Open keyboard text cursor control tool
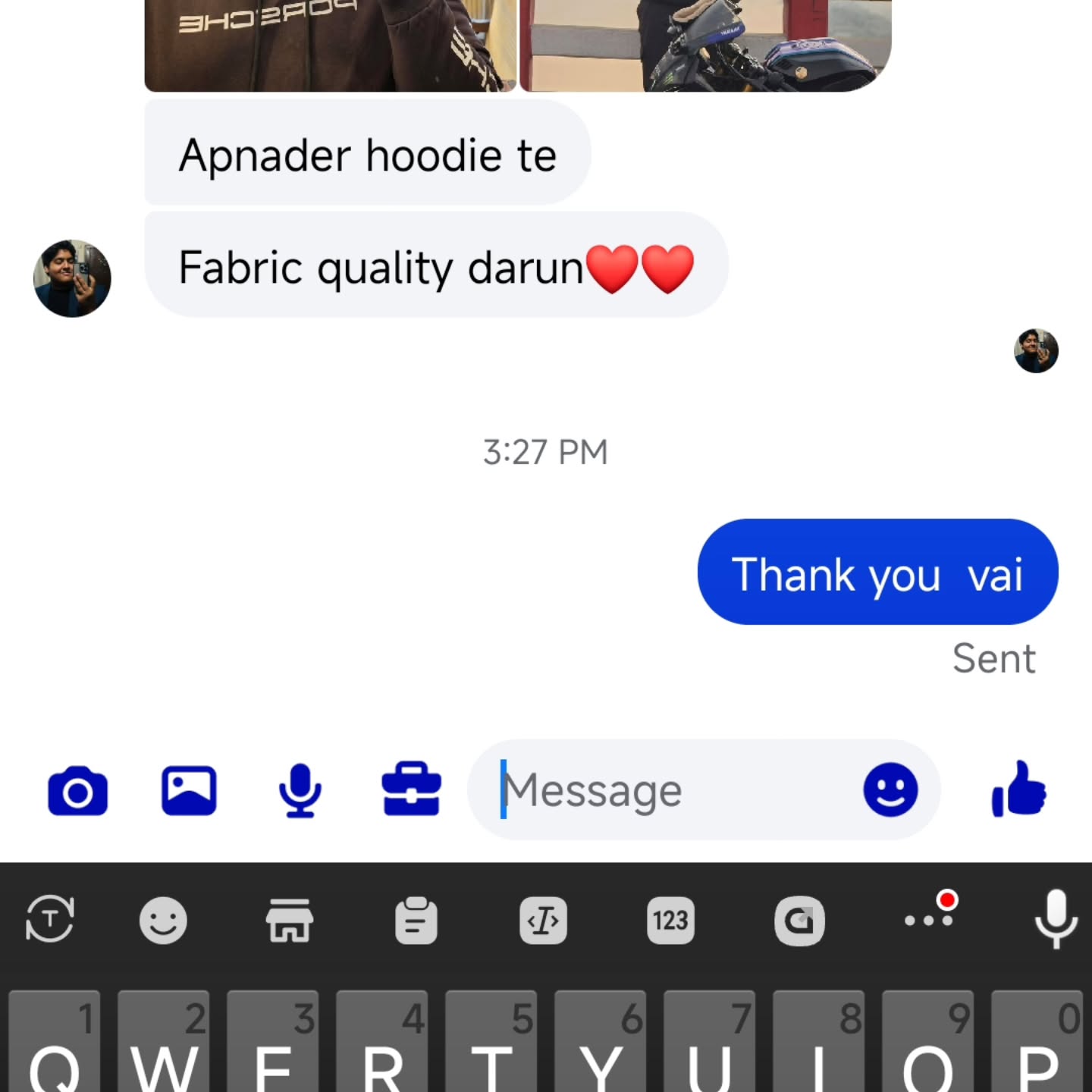Image resolution: width=1092 pixels, height=1092 pixels. [543, 921]
